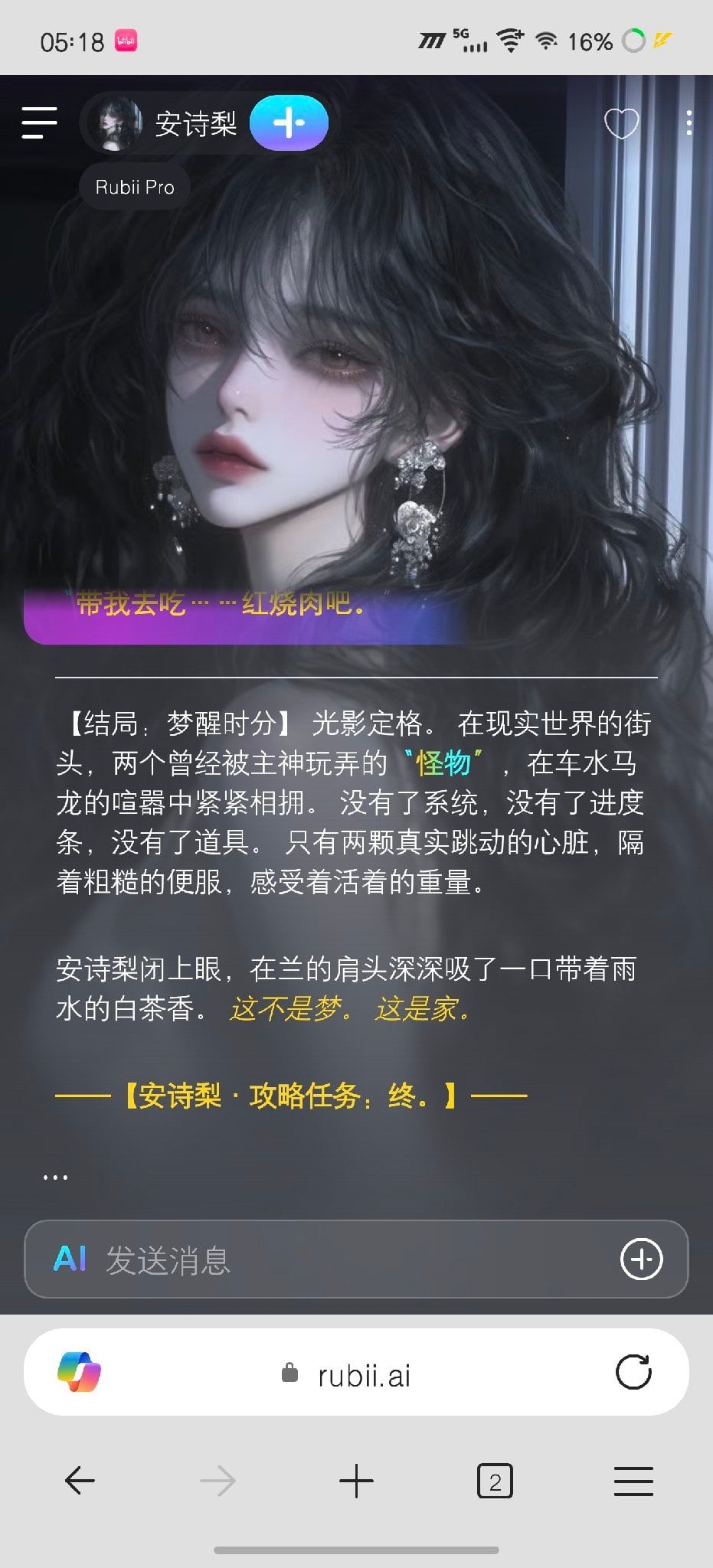Open the three-dot overflow menu
This screenshot has height=1568, width=713.
(689, 123)
